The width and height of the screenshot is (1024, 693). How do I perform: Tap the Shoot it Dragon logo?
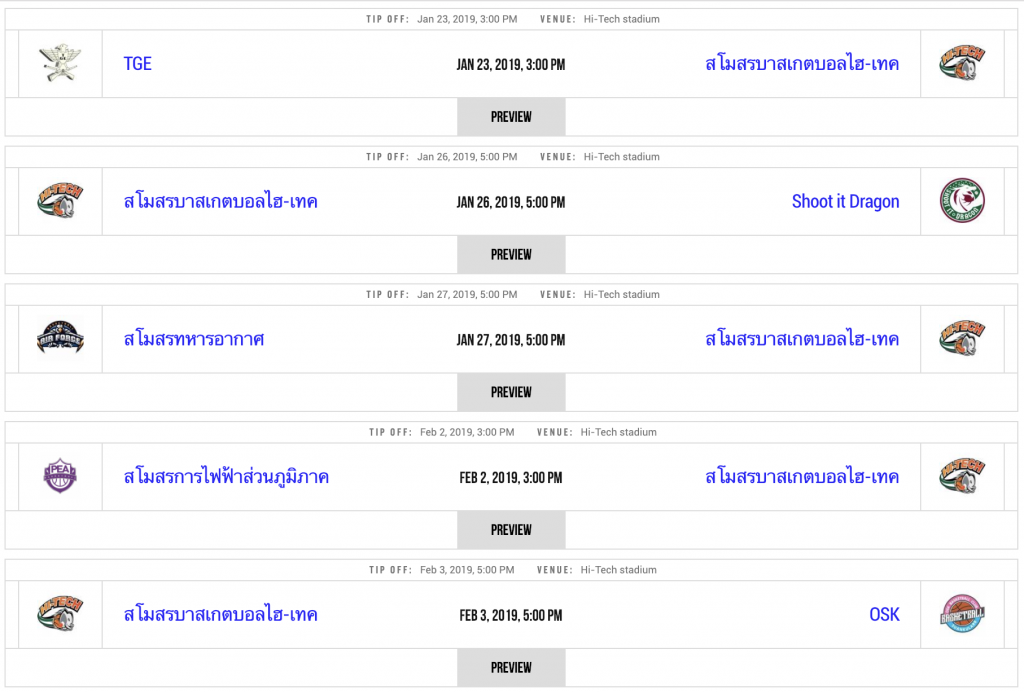[962, 202]
